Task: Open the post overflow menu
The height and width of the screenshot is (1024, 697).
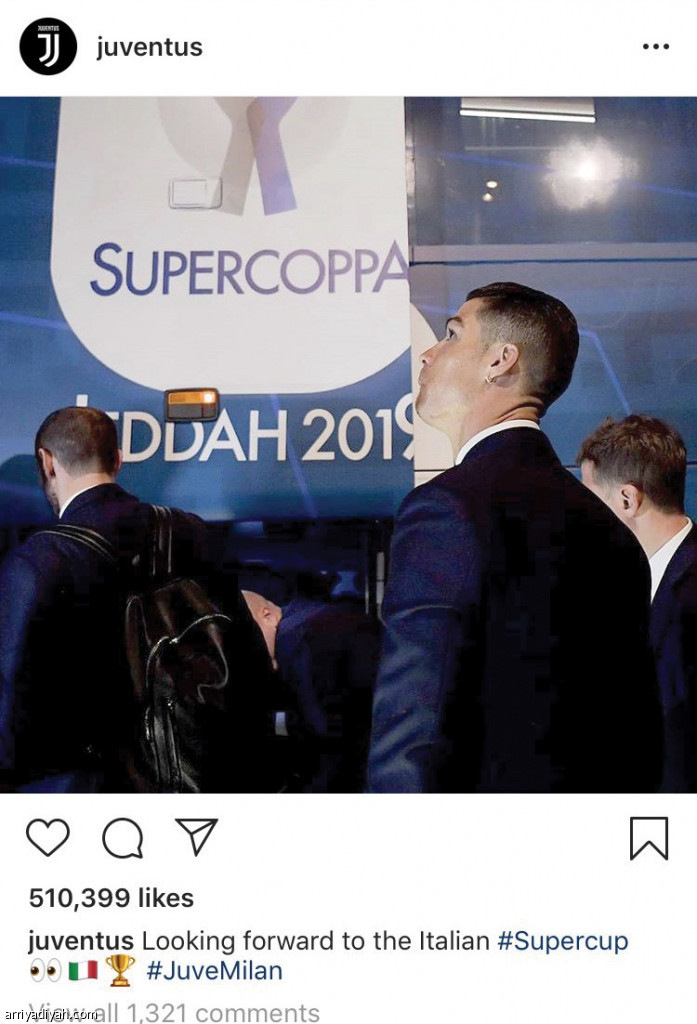Action: (x=655, y=47)
